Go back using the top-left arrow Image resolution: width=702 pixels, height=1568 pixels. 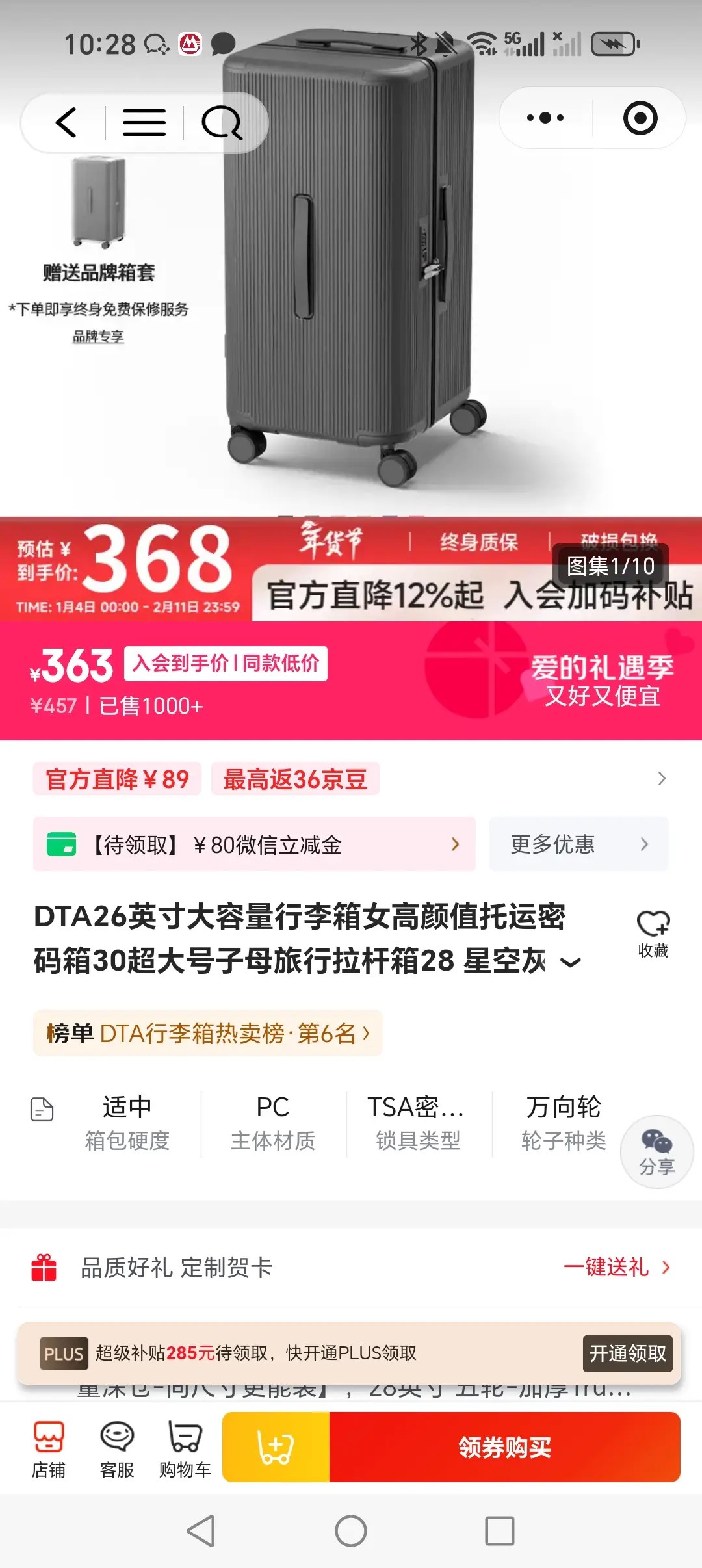coord(66,122)
